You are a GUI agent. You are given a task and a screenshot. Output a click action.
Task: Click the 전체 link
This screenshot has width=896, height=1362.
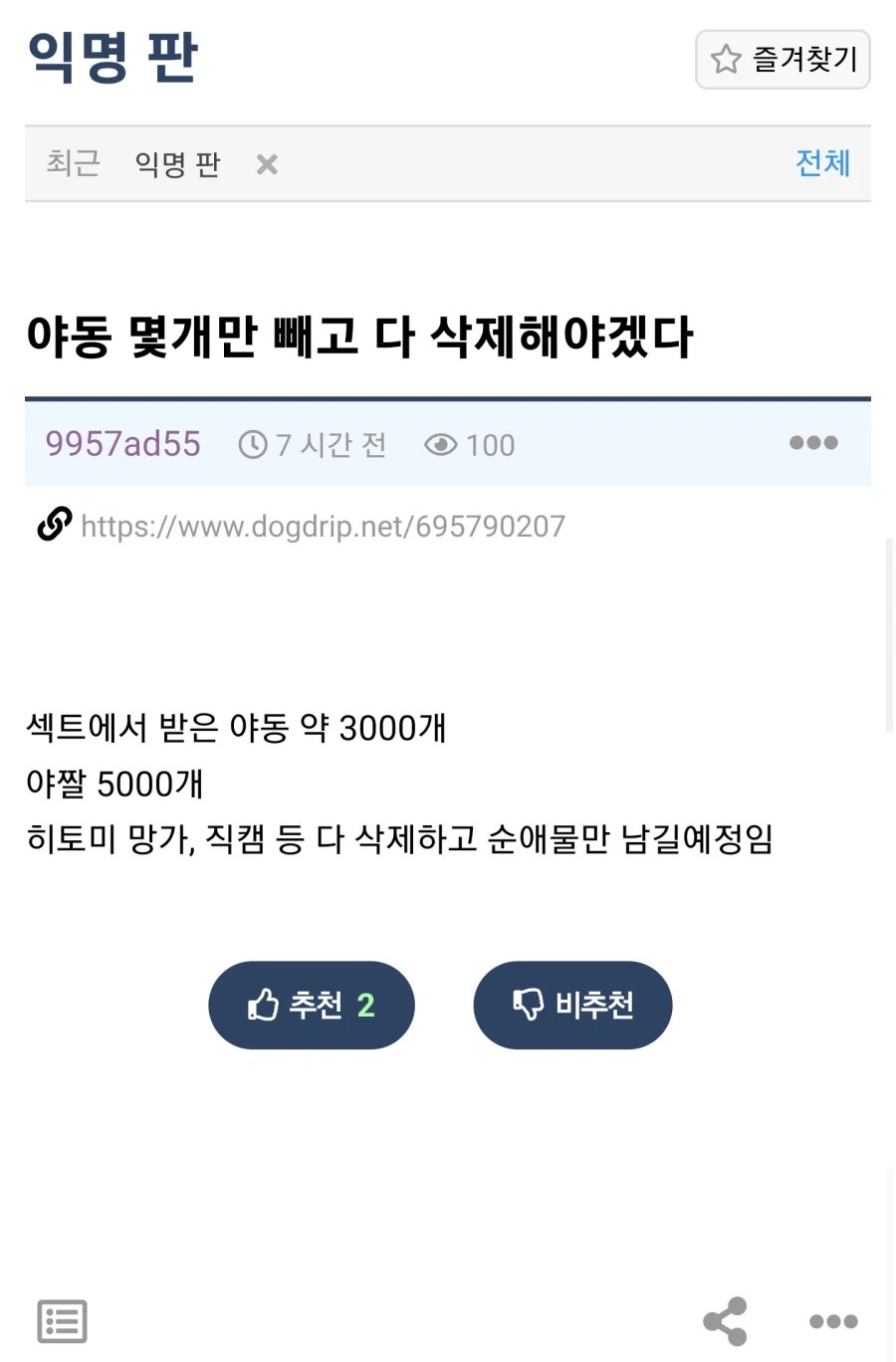pos(823,163)
